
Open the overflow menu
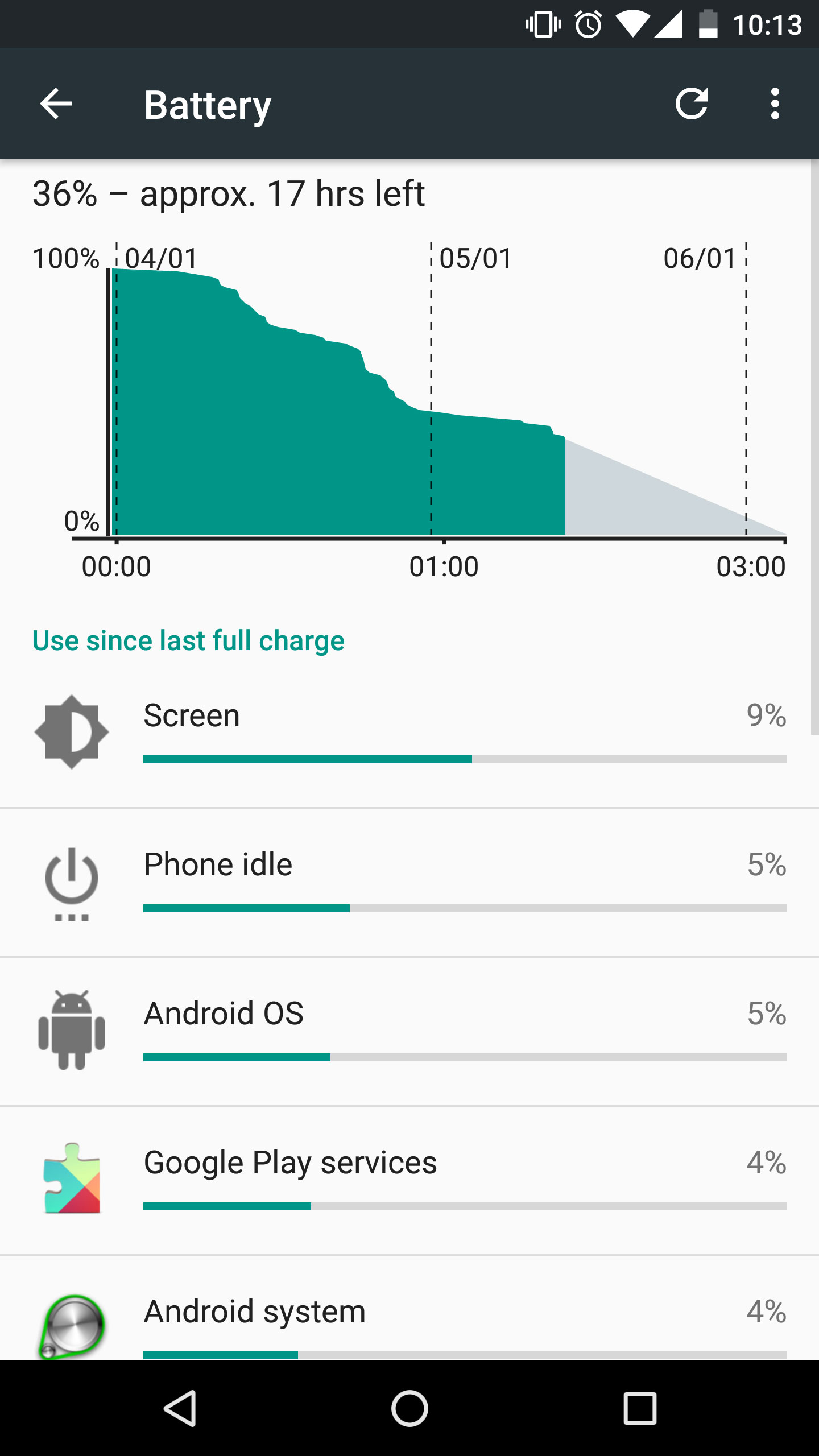775,104
